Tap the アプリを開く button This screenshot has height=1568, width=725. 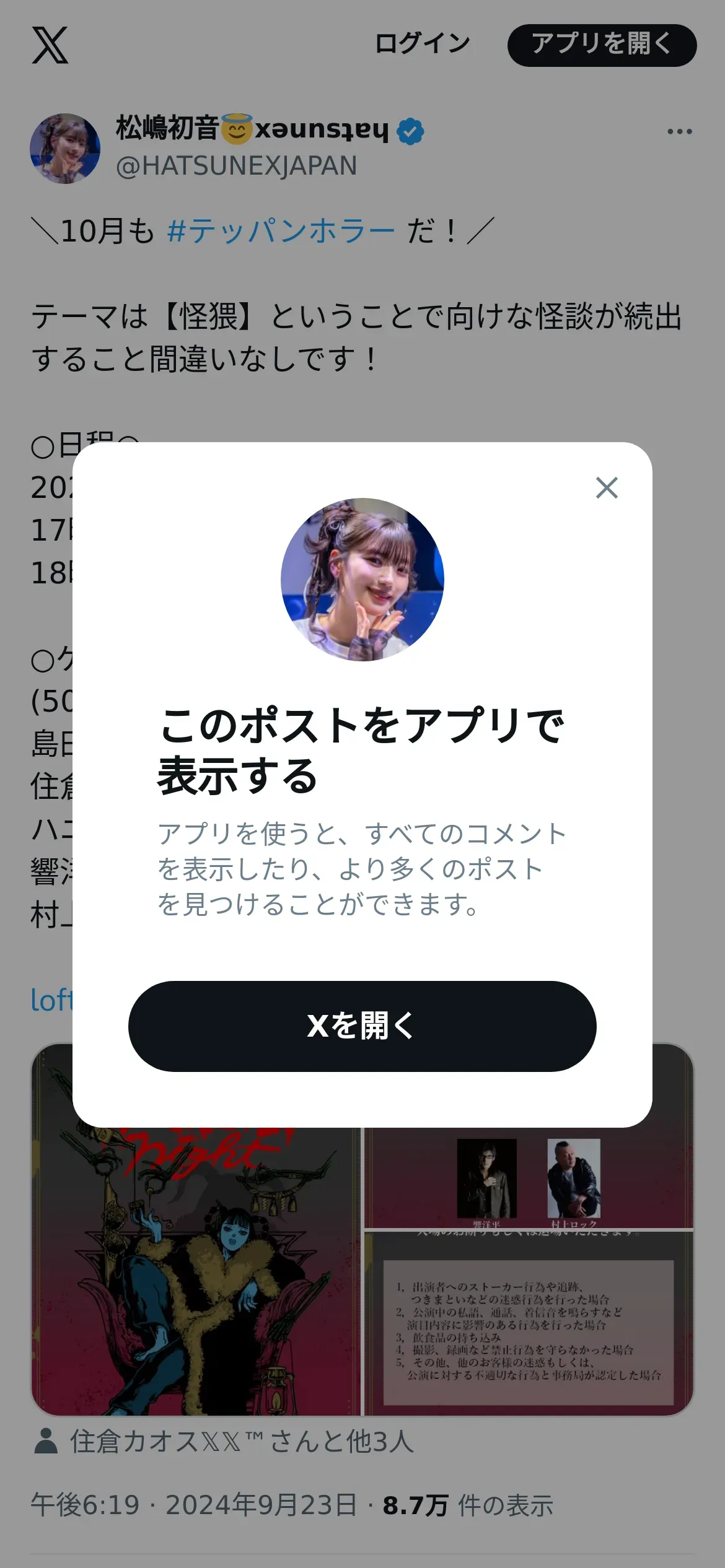602,45
